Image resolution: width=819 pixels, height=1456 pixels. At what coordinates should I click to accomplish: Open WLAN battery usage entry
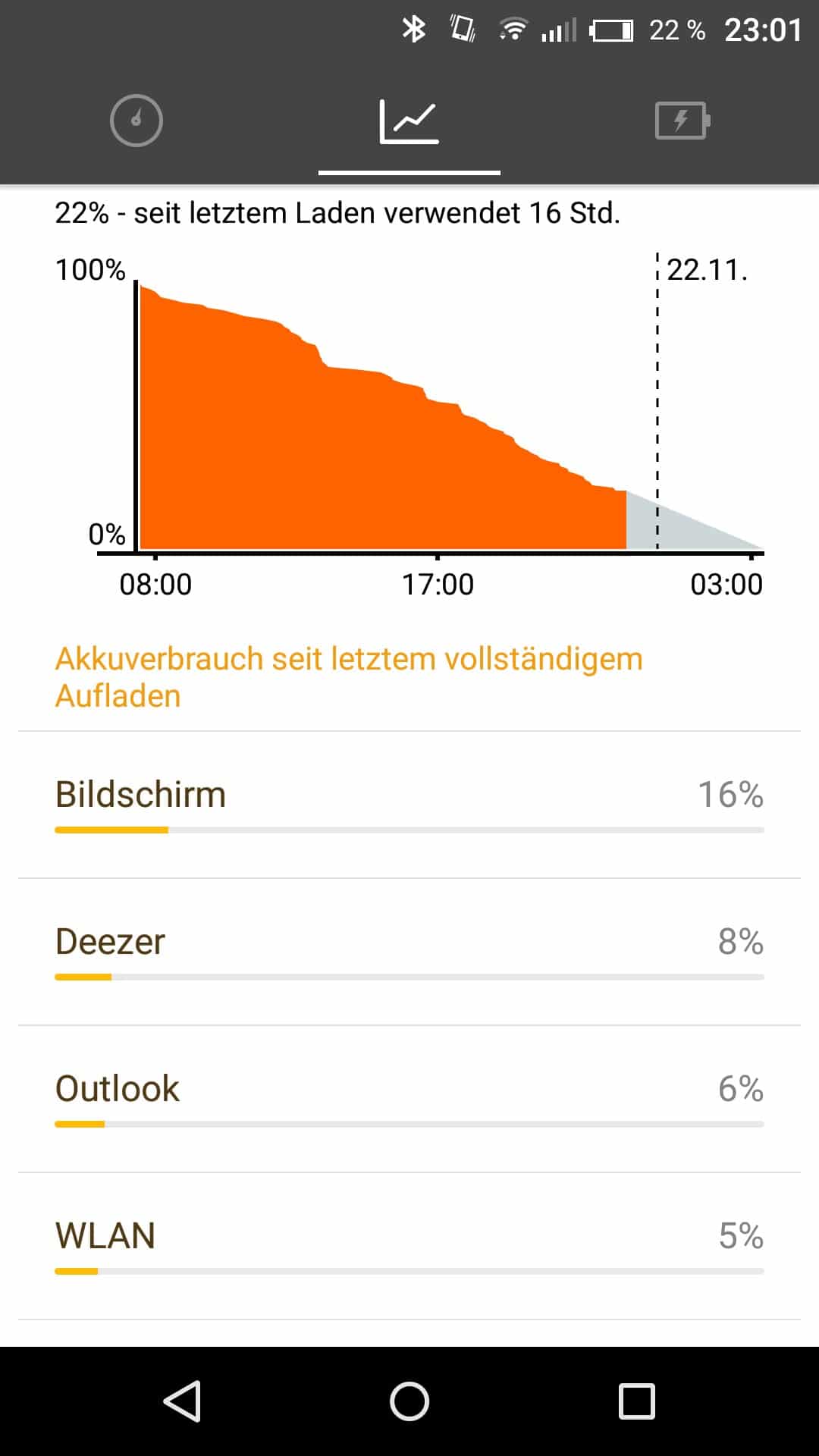click(409, 1246)
